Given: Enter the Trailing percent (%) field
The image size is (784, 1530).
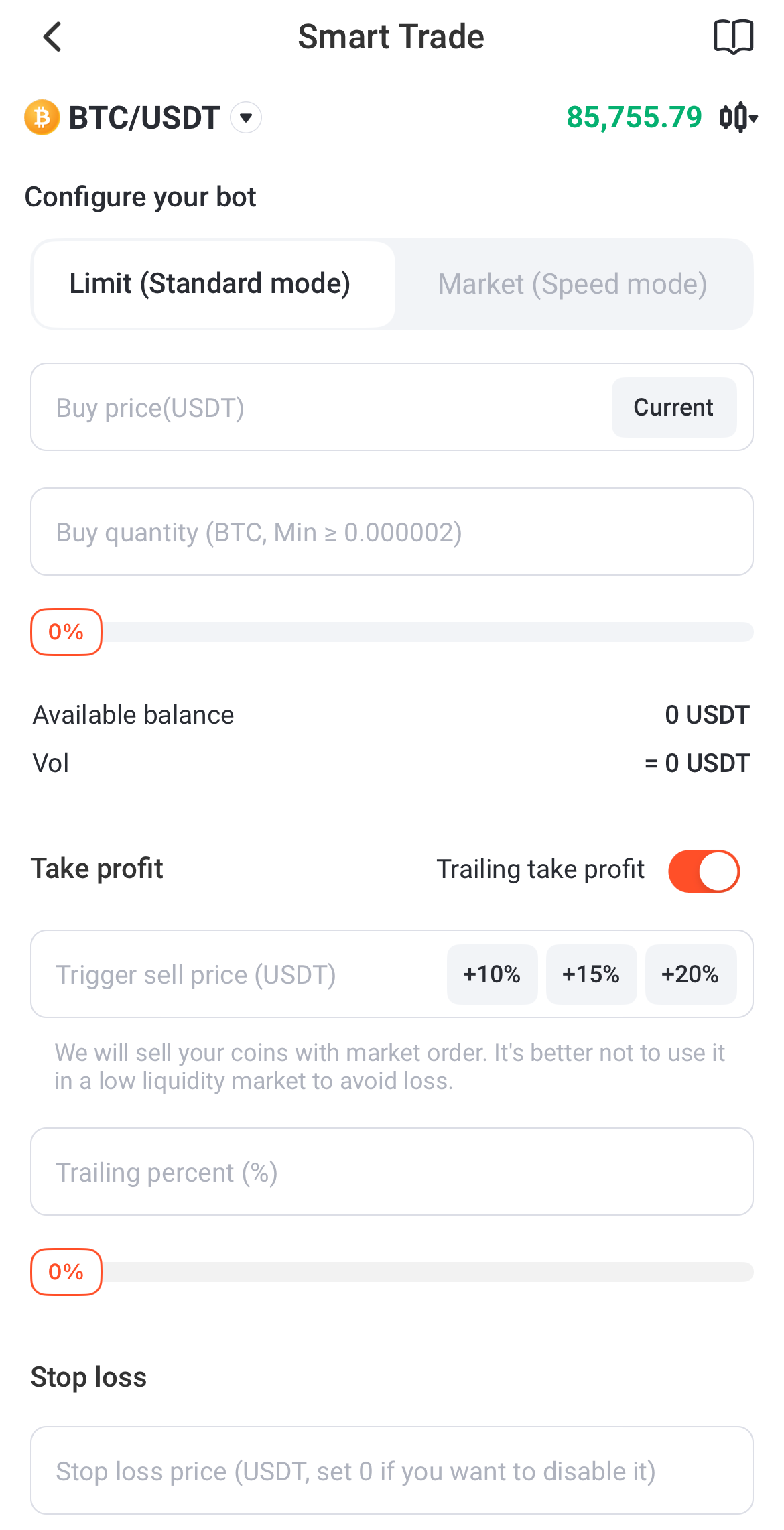Looking at the screenshot, I should click(x=391, y=1172).
